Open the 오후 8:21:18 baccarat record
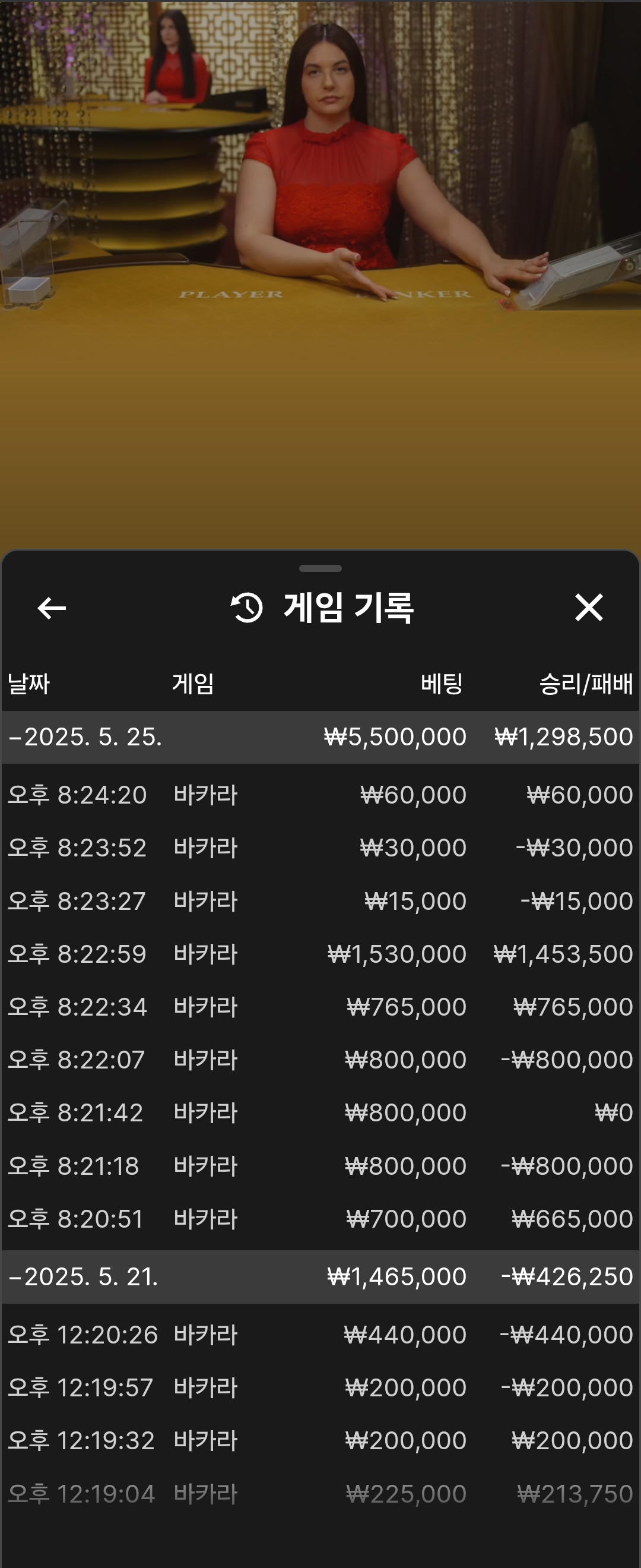This screenshot has width=641, height=1568. click(320, 1166)
